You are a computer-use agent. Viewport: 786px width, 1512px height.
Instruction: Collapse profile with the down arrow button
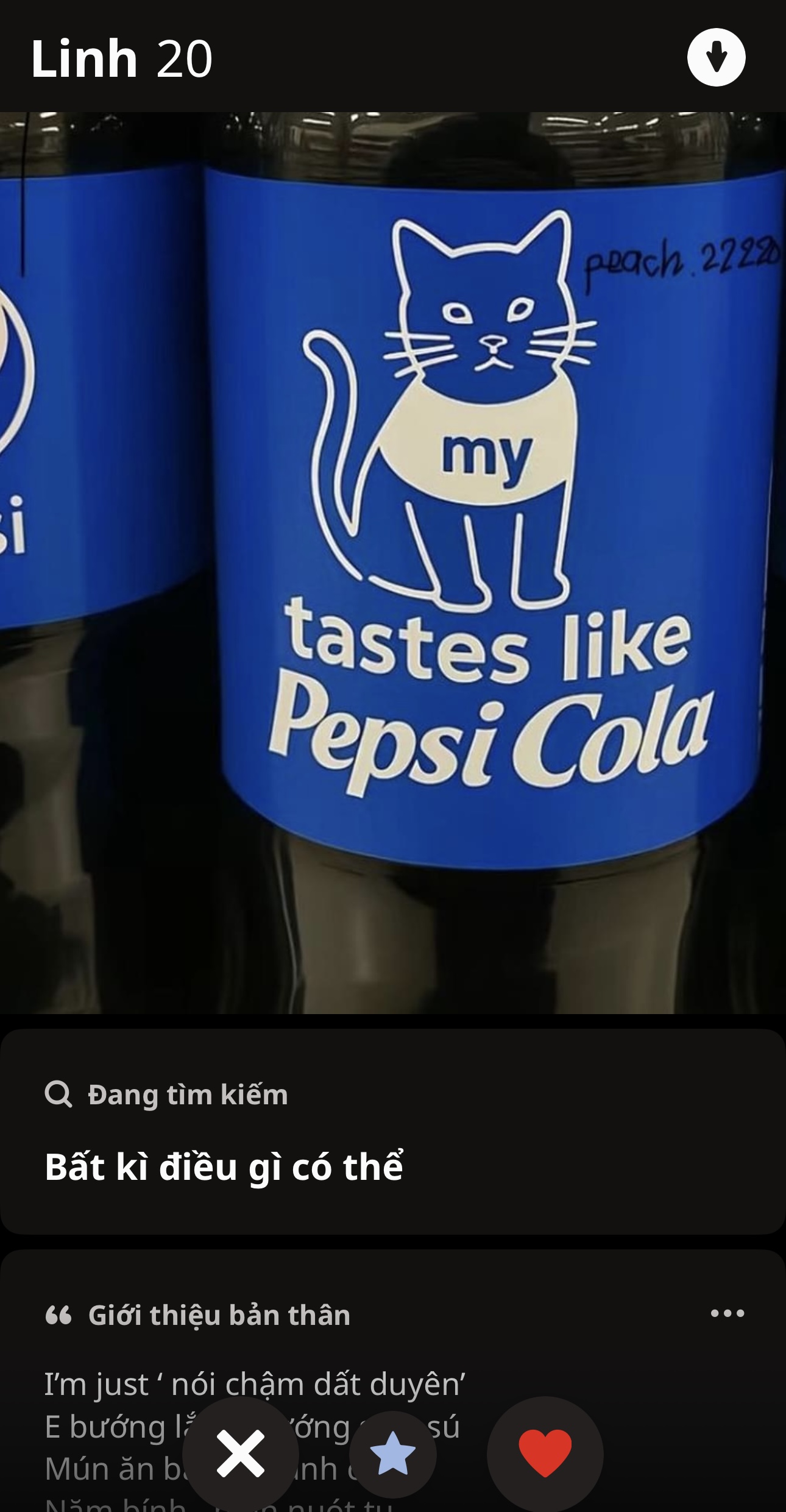tap(716, 57)
